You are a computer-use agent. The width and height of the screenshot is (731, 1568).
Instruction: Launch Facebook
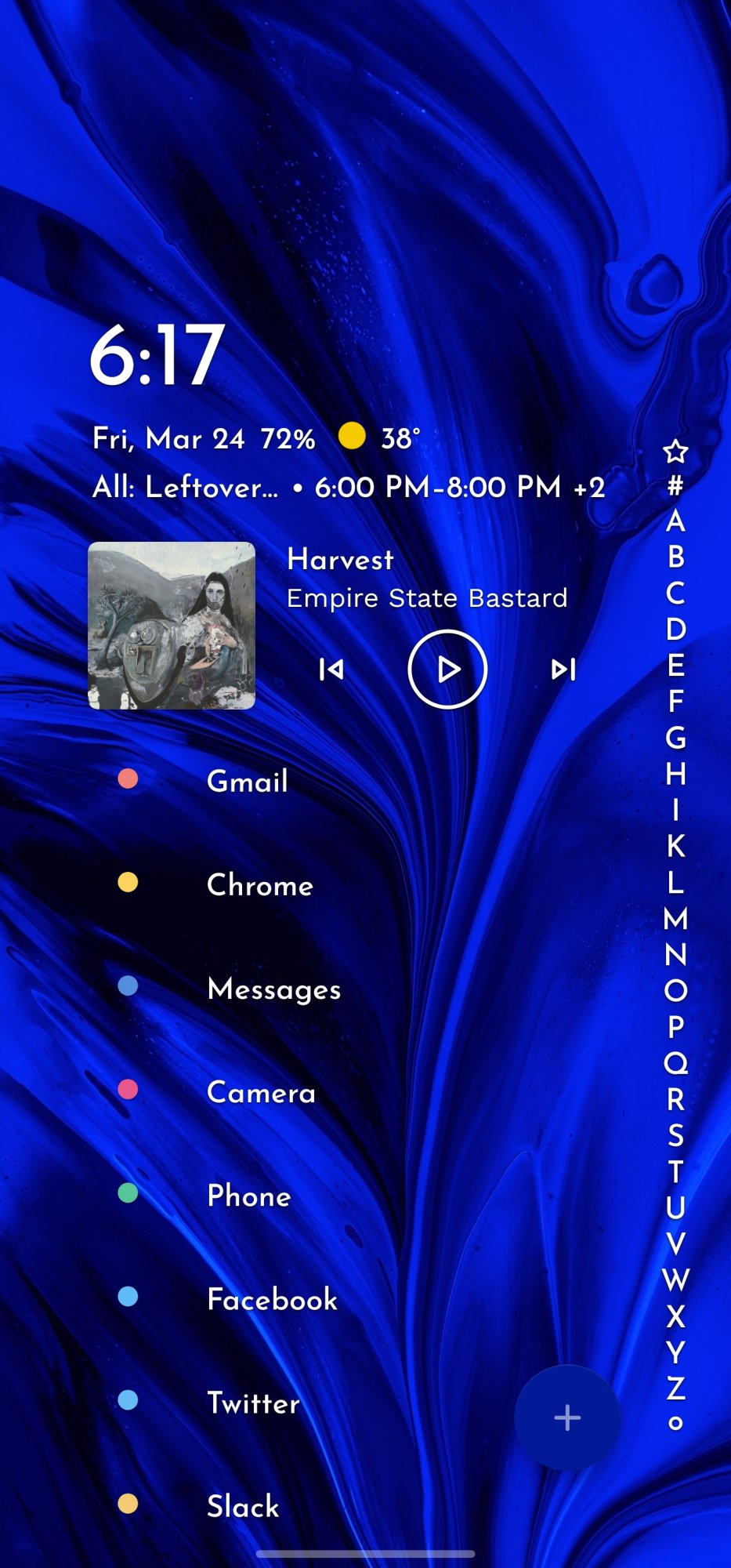tap(272, 1299)
